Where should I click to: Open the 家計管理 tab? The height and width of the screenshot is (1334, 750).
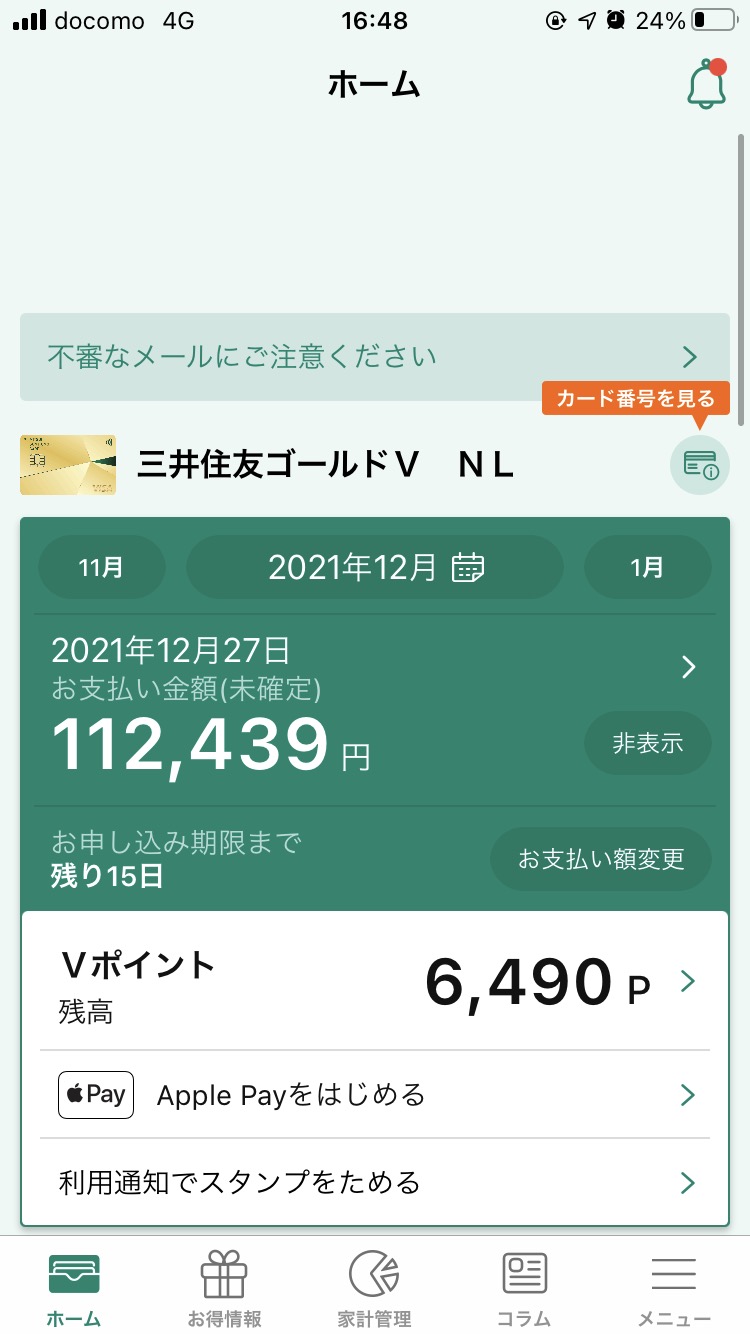[374, 1288]
